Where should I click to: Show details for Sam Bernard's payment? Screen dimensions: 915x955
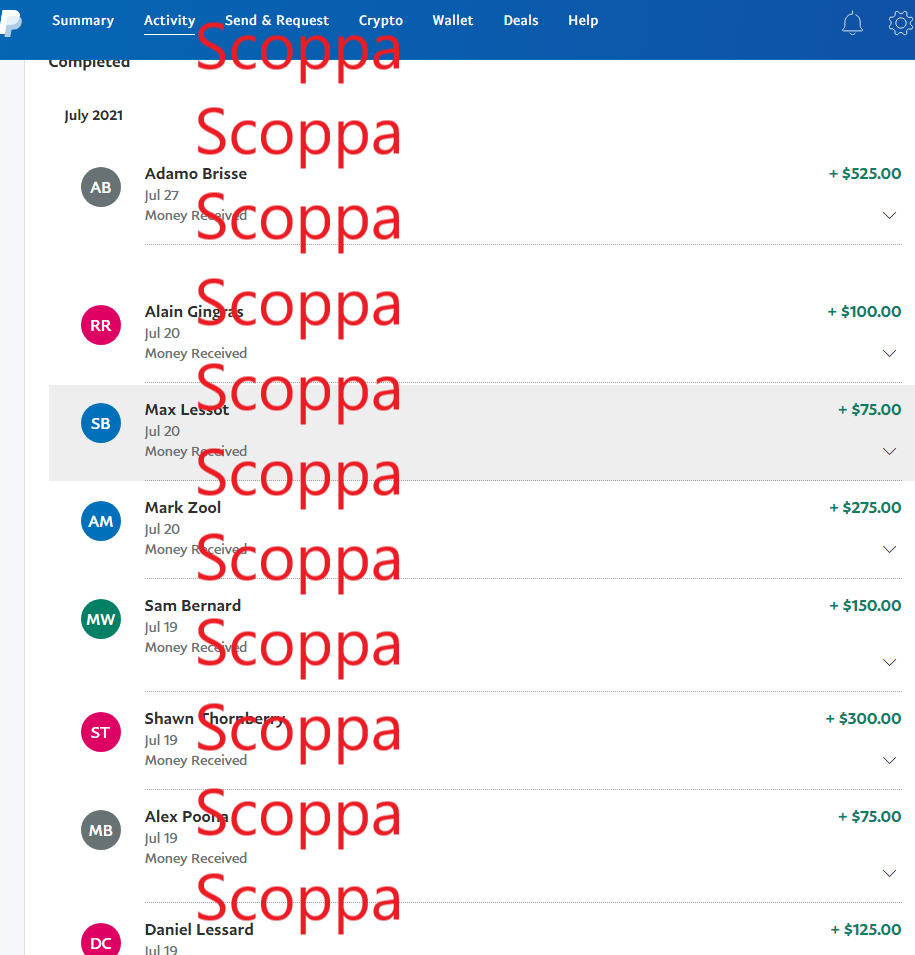889,662
